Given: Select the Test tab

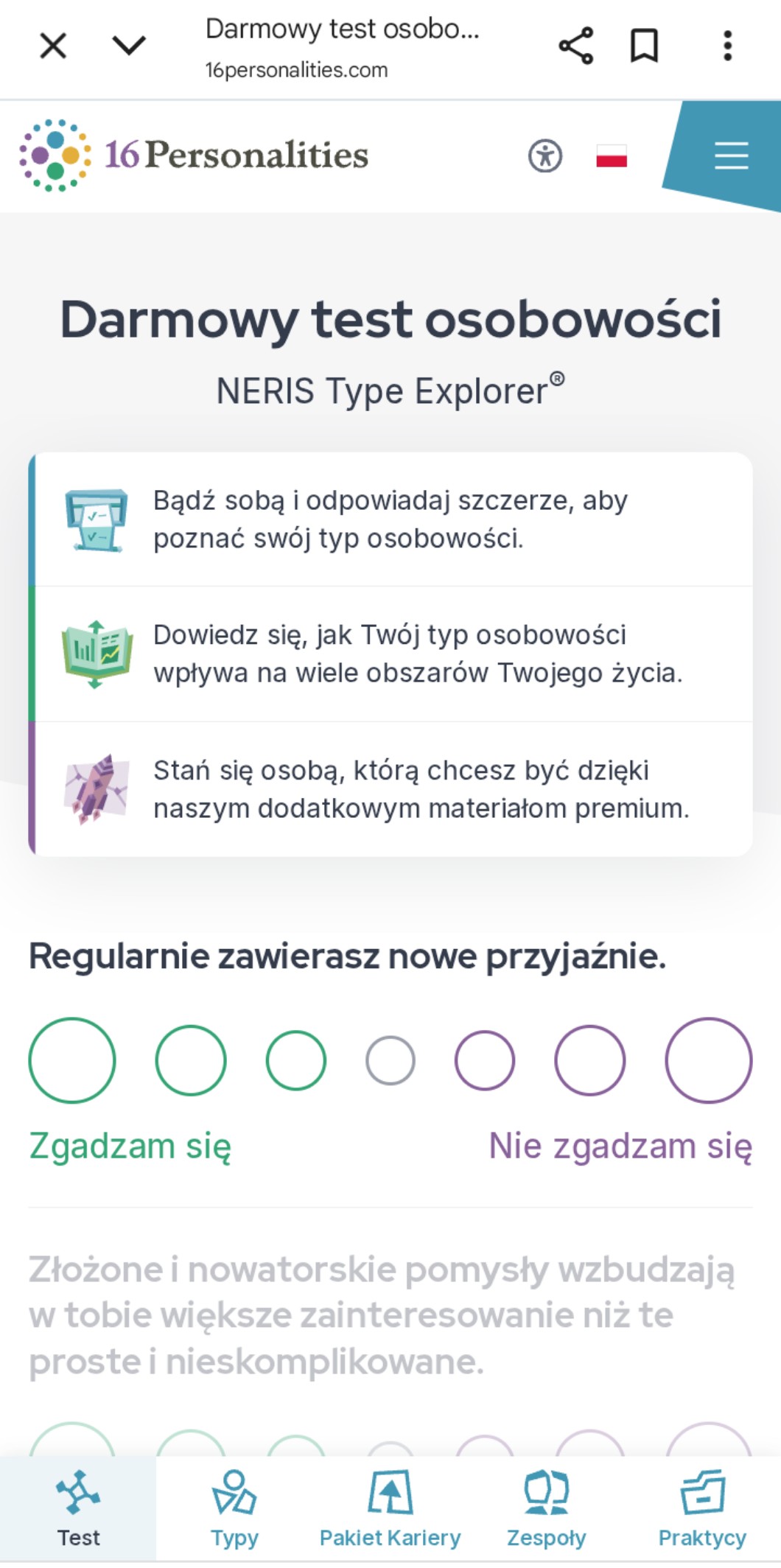Looking at the screenshot, I should tap(78, 1508).
